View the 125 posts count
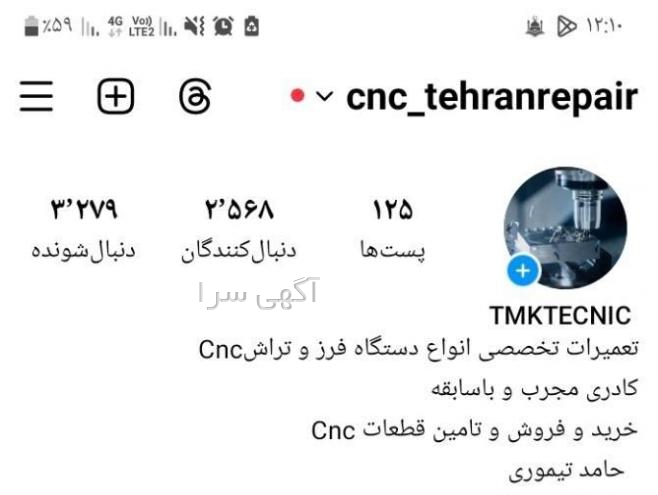Image resolution: width=658 pixels, height=495 pixels. 393,229
